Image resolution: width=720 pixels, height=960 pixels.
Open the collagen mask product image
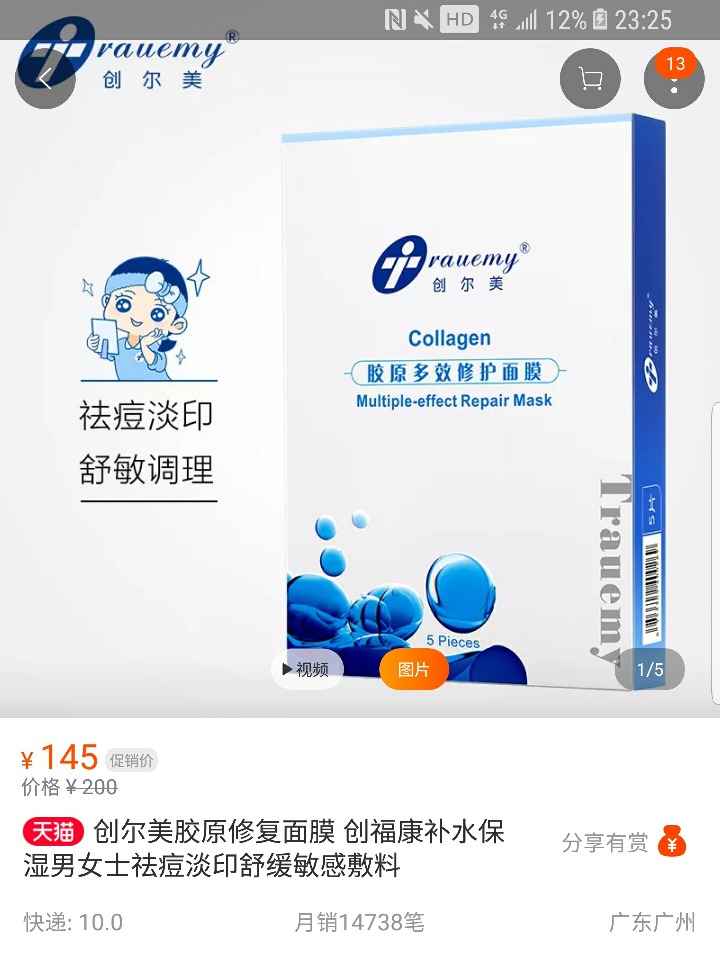point(470,400)
